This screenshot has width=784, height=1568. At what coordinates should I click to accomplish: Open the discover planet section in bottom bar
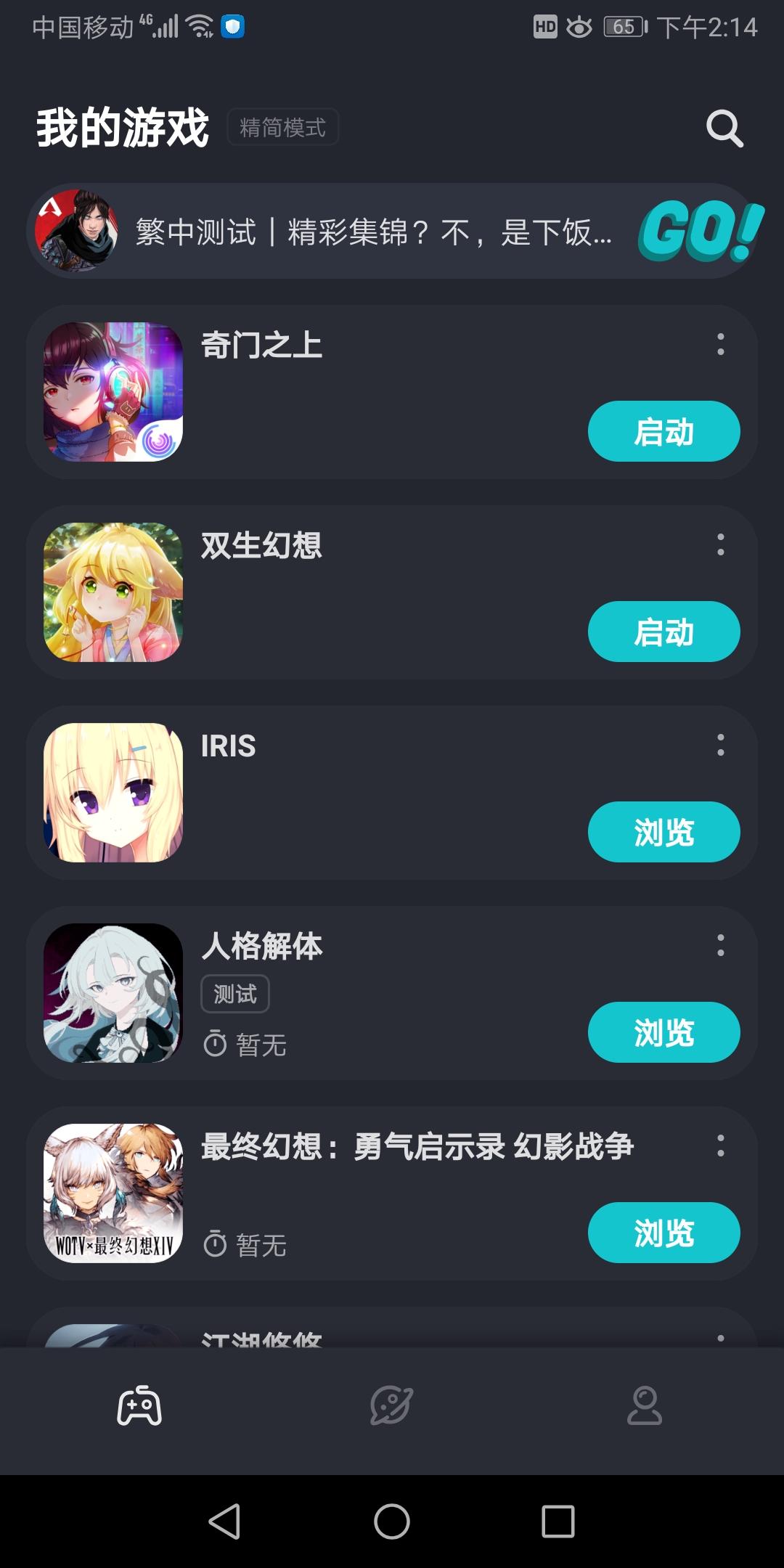pyautogui.click(x=391, y=1405)
